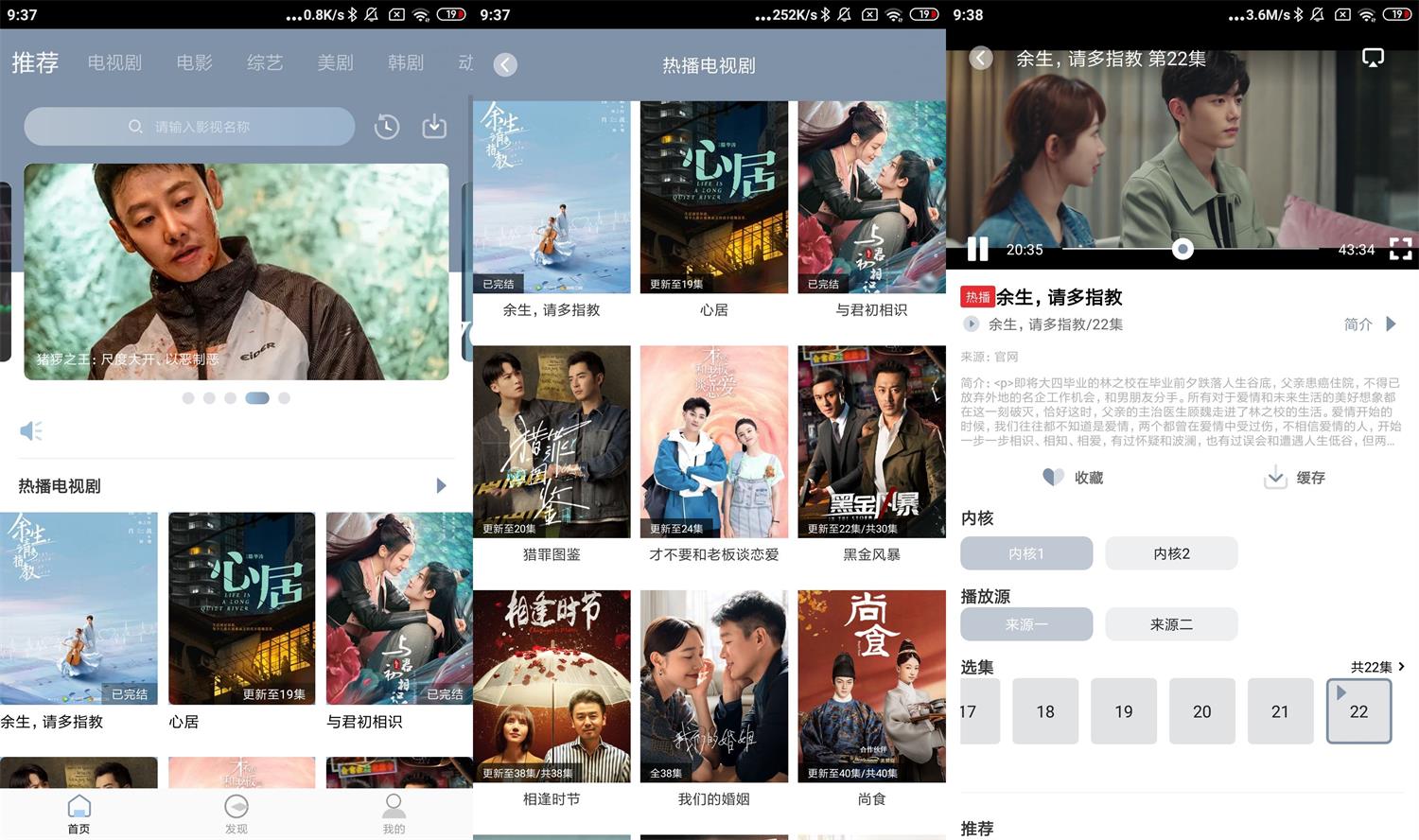Add the show to 收藏
This screenshot has height=840, width=1419.
coord(1074,478)
